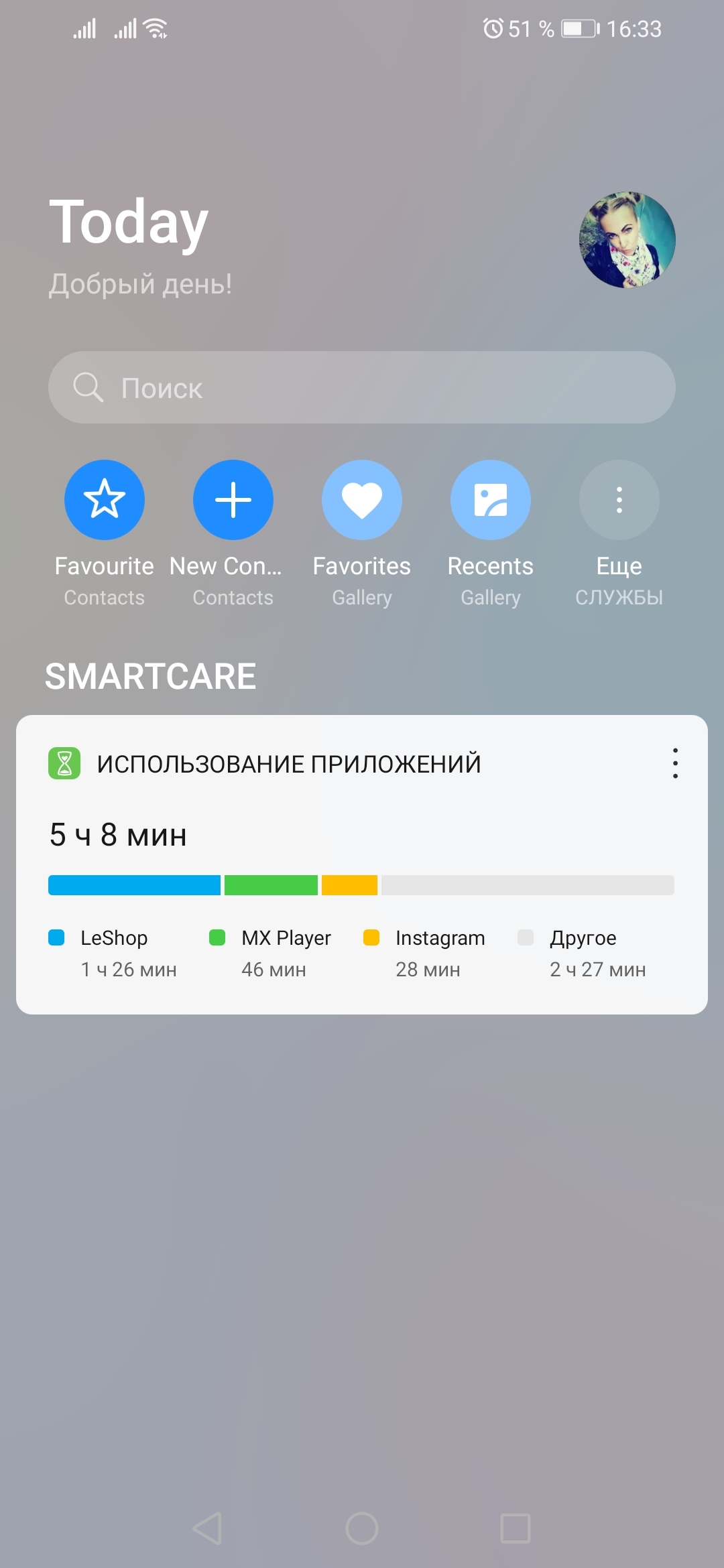This screenshot has width=724, height=1568.
Task: Open Recents in Gallery
Action: pyautogui.click(x=491, y=501)
